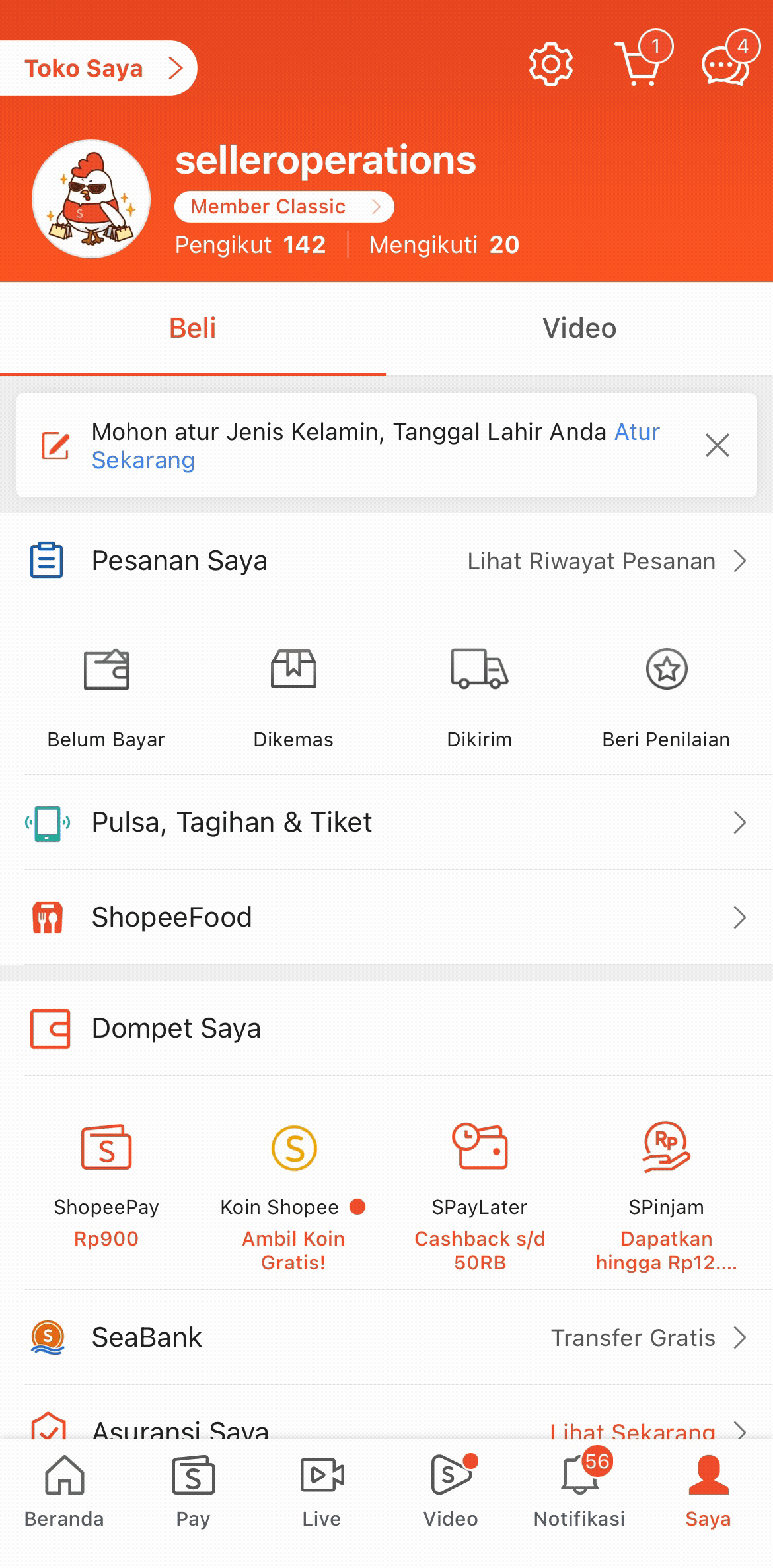Open SPinjam loan feature

pos(665,1182)
